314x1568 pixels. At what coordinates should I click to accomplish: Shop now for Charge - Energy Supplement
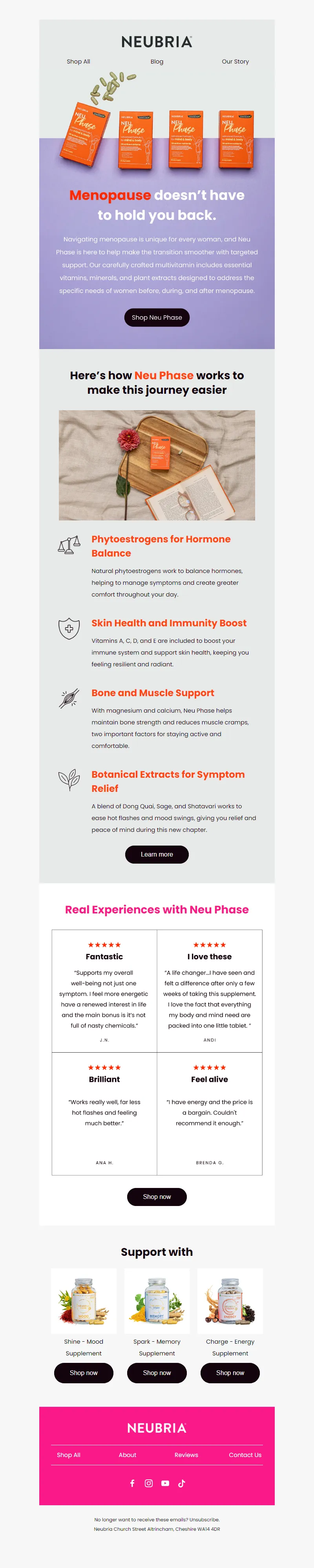click(x=230, y=1373)
